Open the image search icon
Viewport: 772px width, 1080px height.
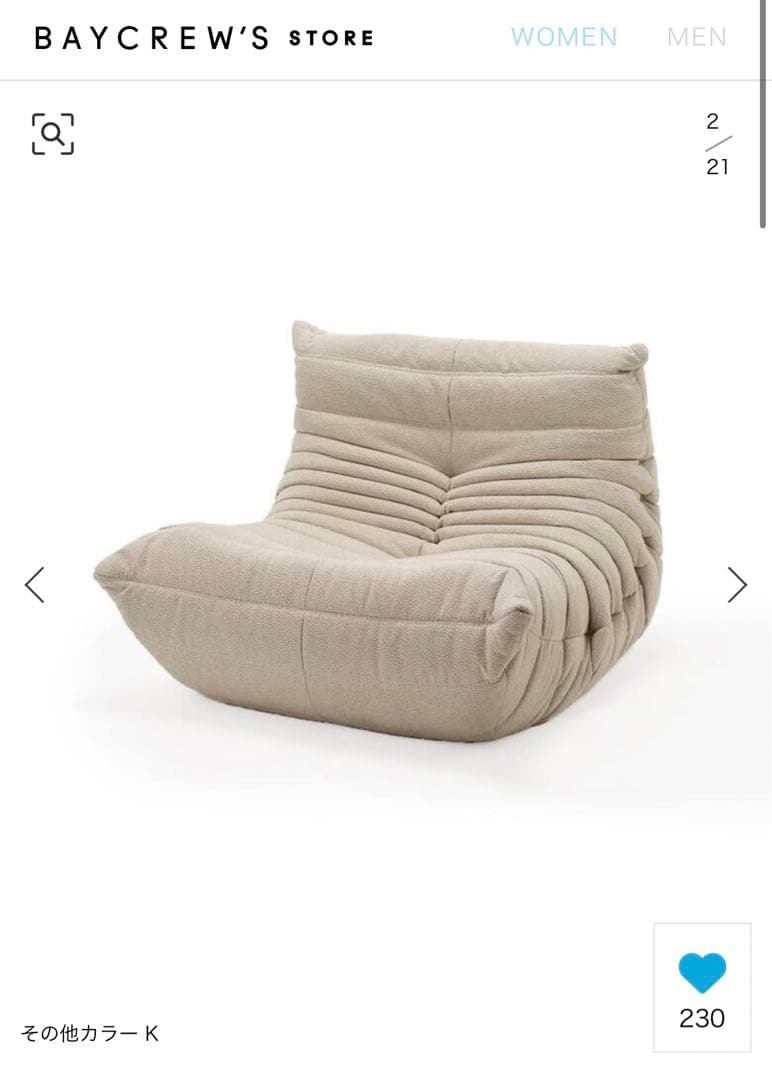tap(53, 134)
